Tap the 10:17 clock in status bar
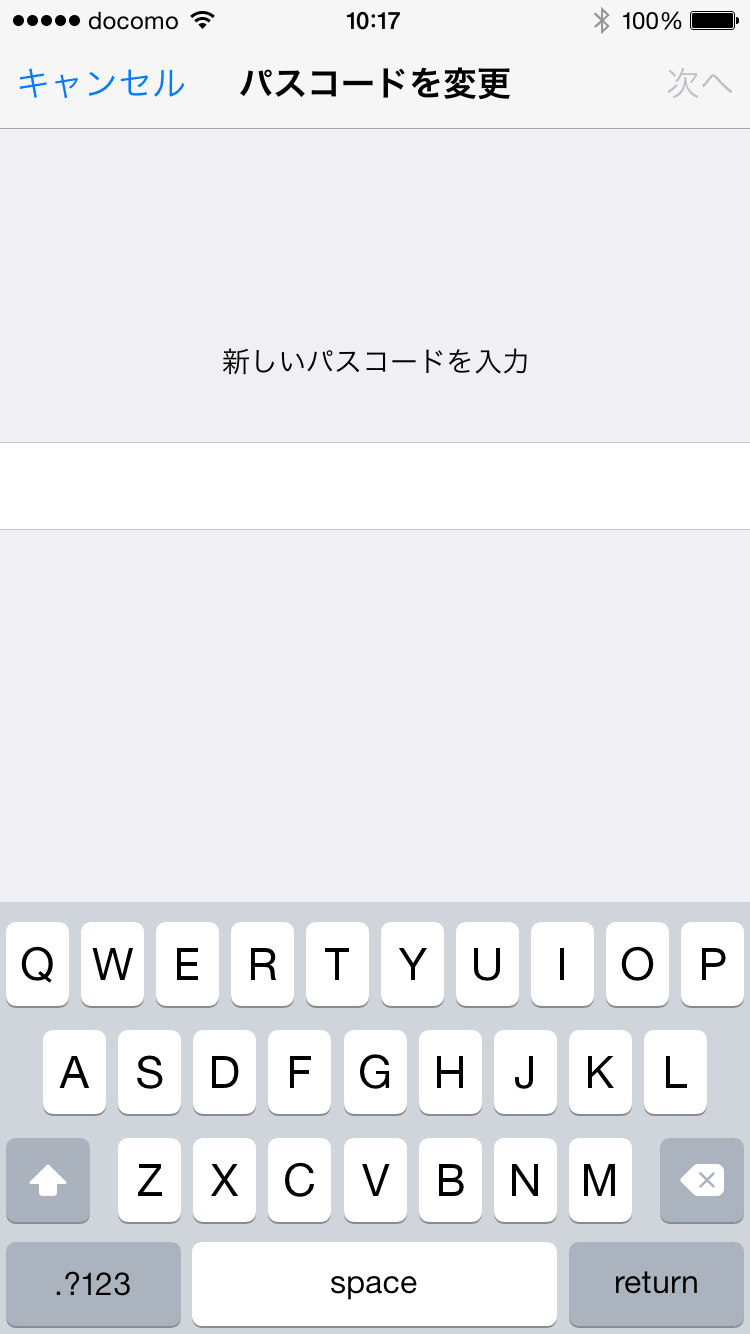 375,19
